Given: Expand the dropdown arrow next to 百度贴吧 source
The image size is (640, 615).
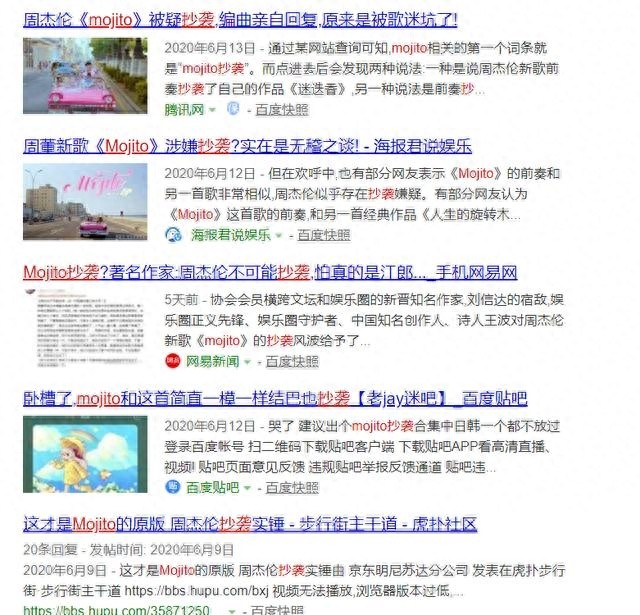Looking at the screenshot, I should [247, 488].
